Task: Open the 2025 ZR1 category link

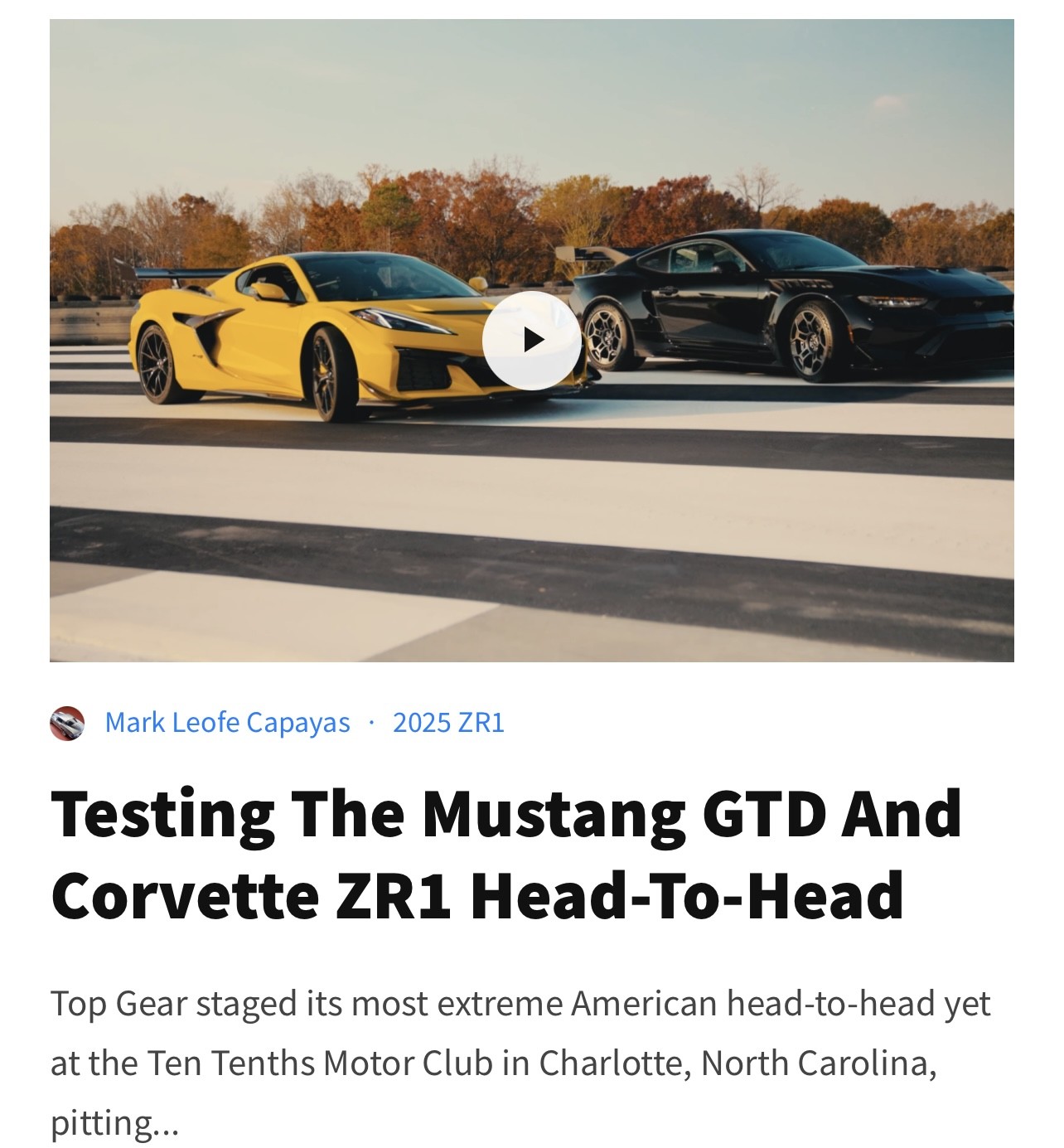Action: [x=448, y=723]
